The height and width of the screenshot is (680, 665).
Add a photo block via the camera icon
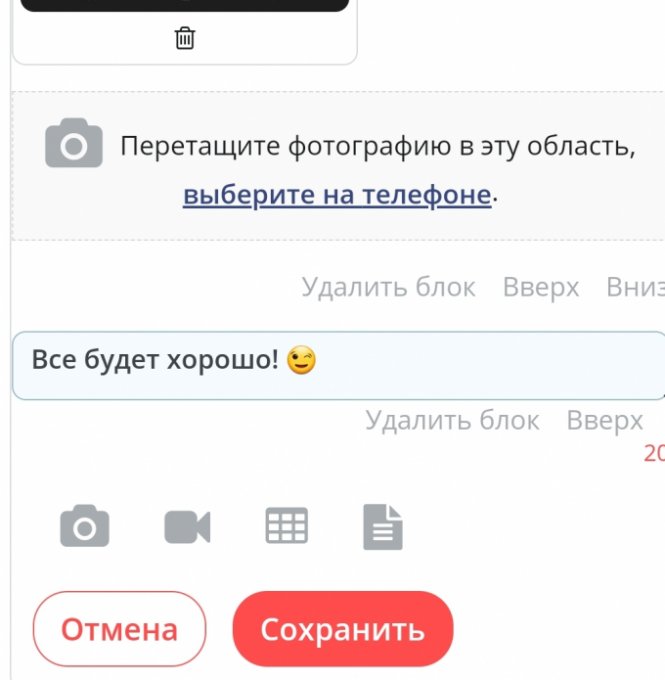click(x=84, y=526)
